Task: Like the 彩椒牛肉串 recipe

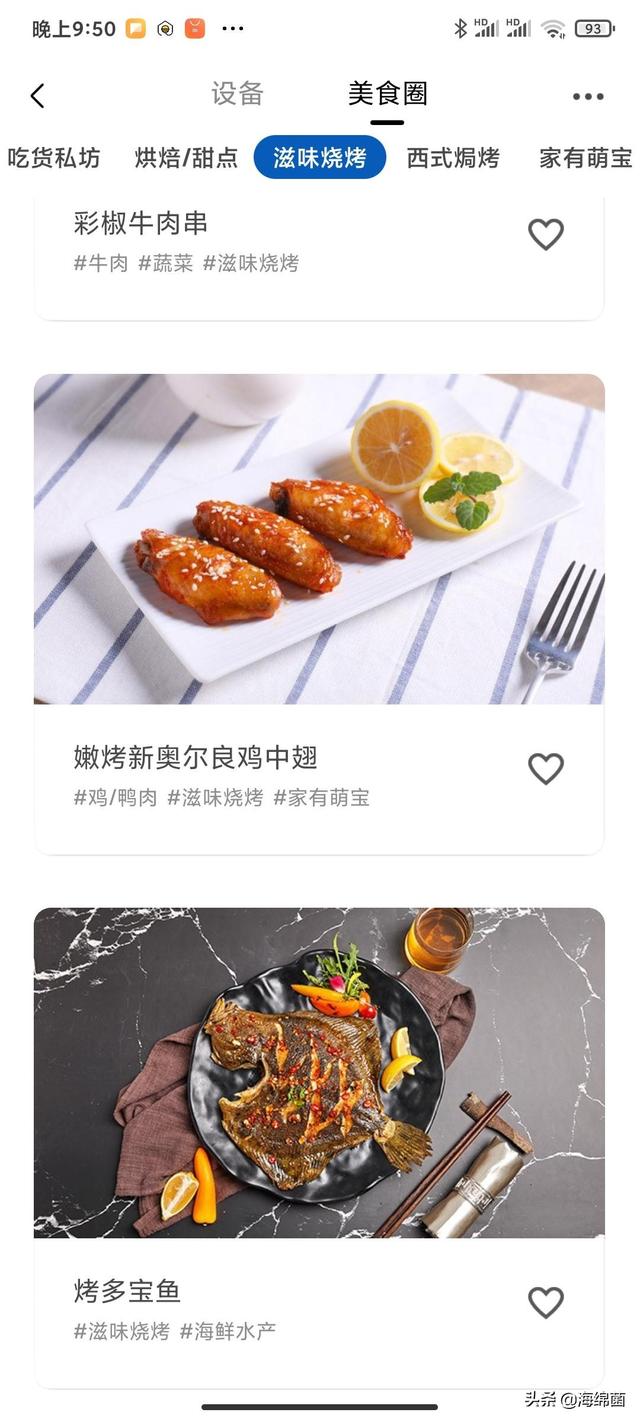Action: pos(546,235)
